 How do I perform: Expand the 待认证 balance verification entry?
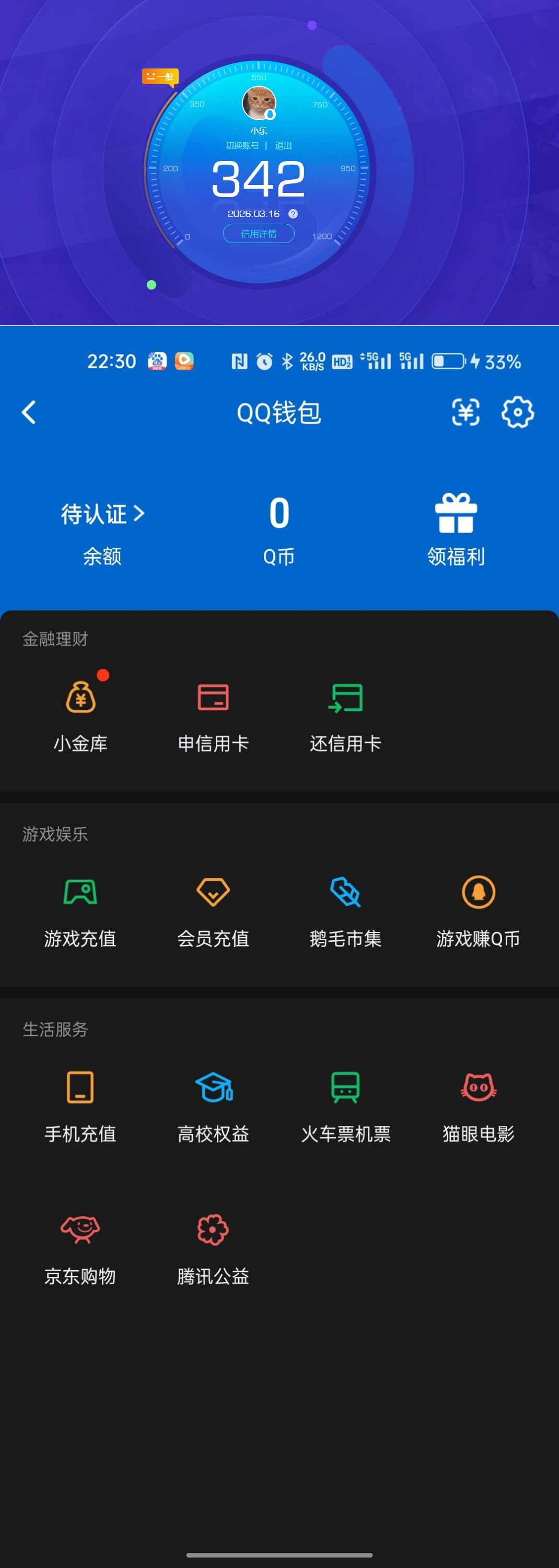coord(101,513)
